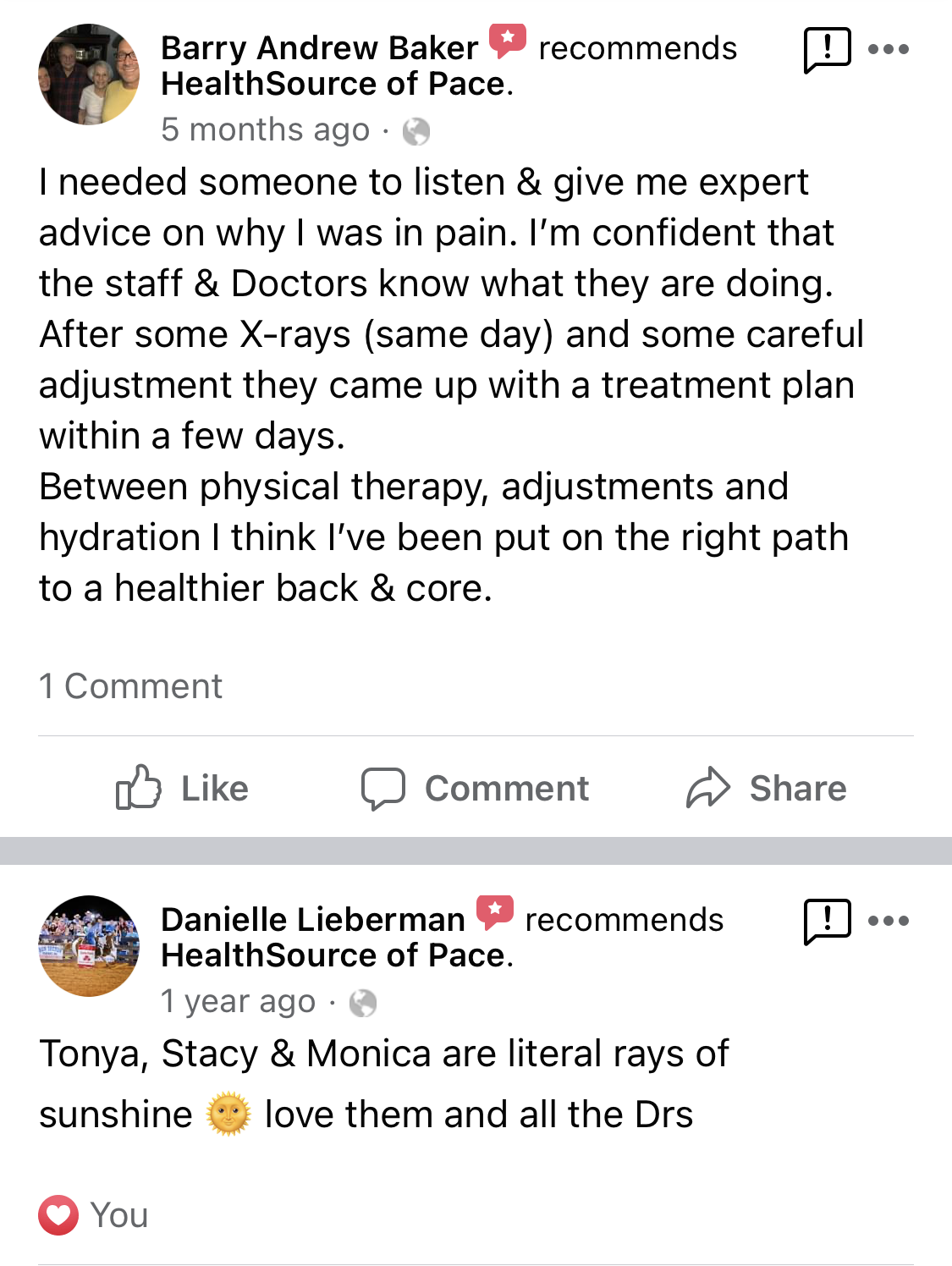Open overflow menu on Danielle's review
This screenshot has width=952, height=1266.
889,921
